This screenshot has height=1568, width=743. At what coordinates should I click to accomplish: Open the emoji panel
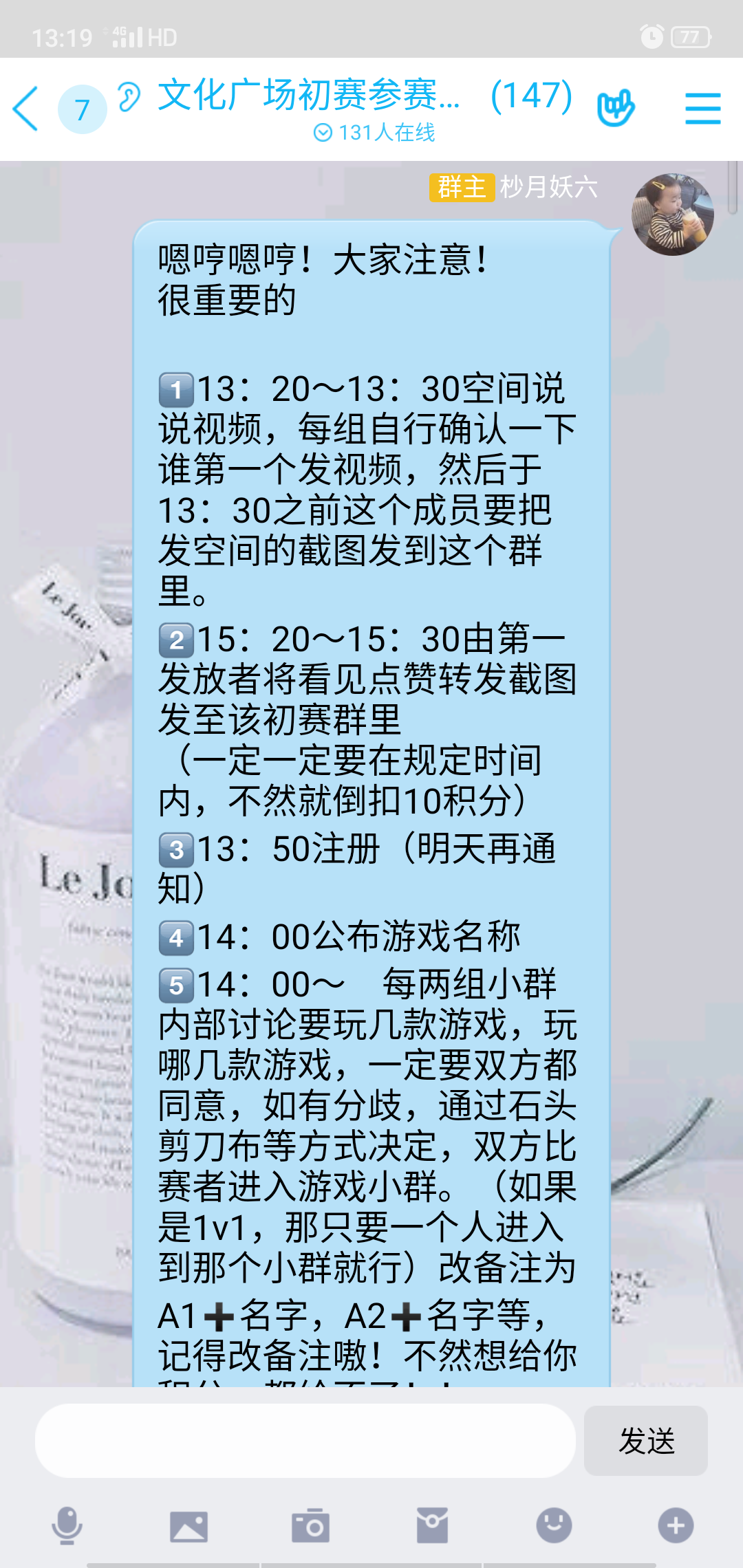554,1525
